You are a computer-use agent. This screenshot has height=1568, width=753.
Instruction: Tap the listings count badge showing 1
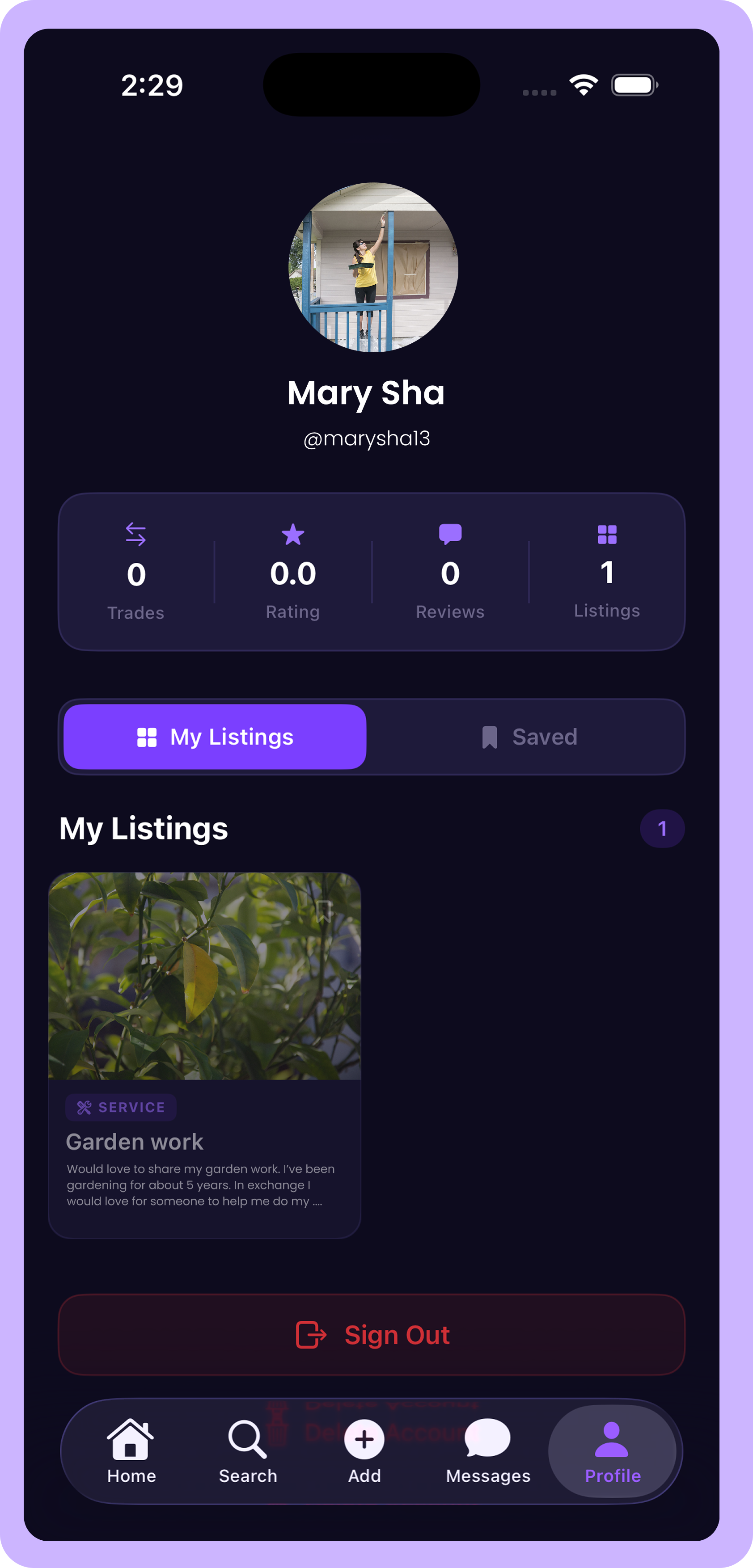(662, 828)
